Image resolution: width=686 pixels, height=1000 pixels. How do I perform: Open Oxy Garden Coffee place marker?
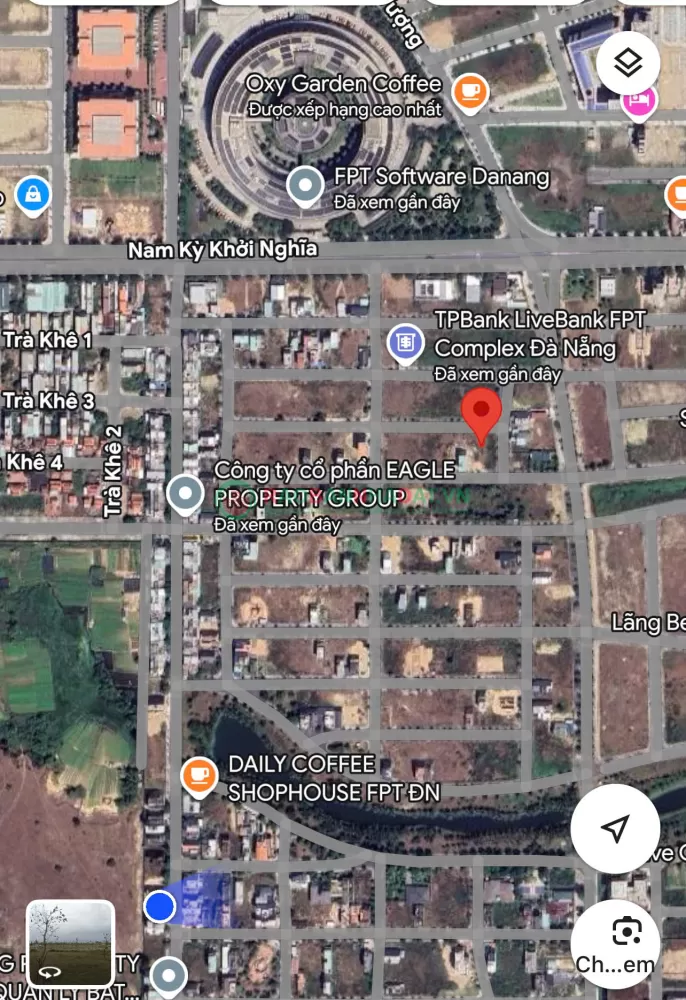click(467, 93)
